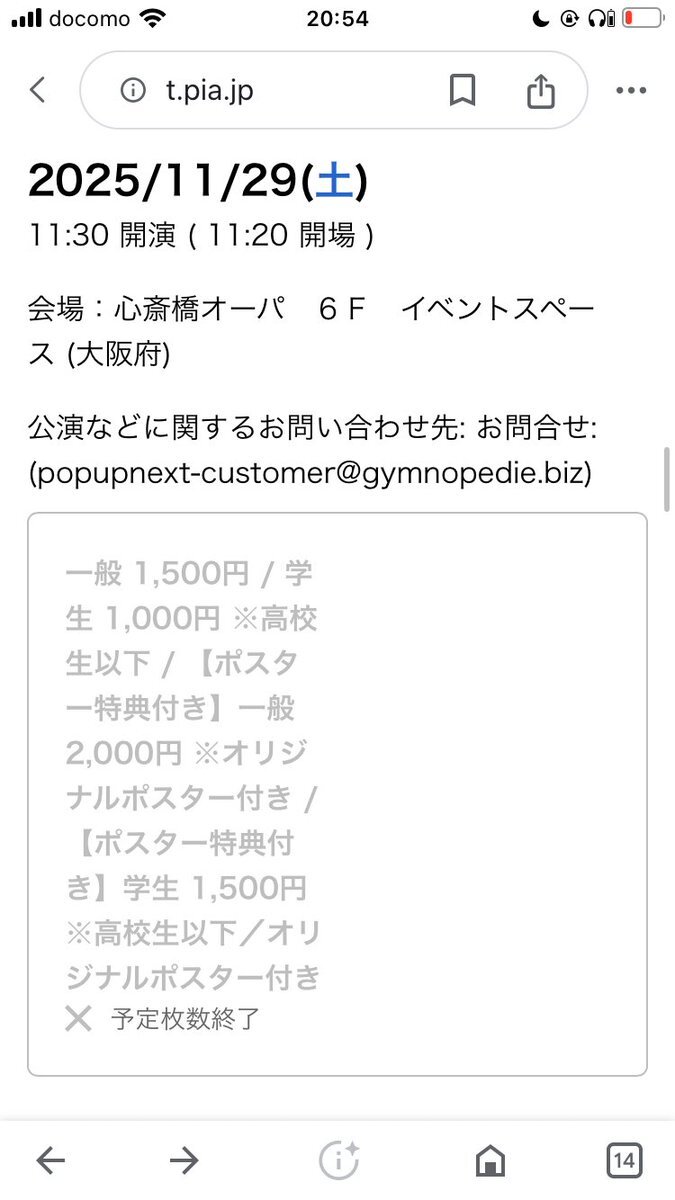View site info icon in address bar
The image size is (675, 1200).
click(x=132, y=91)
